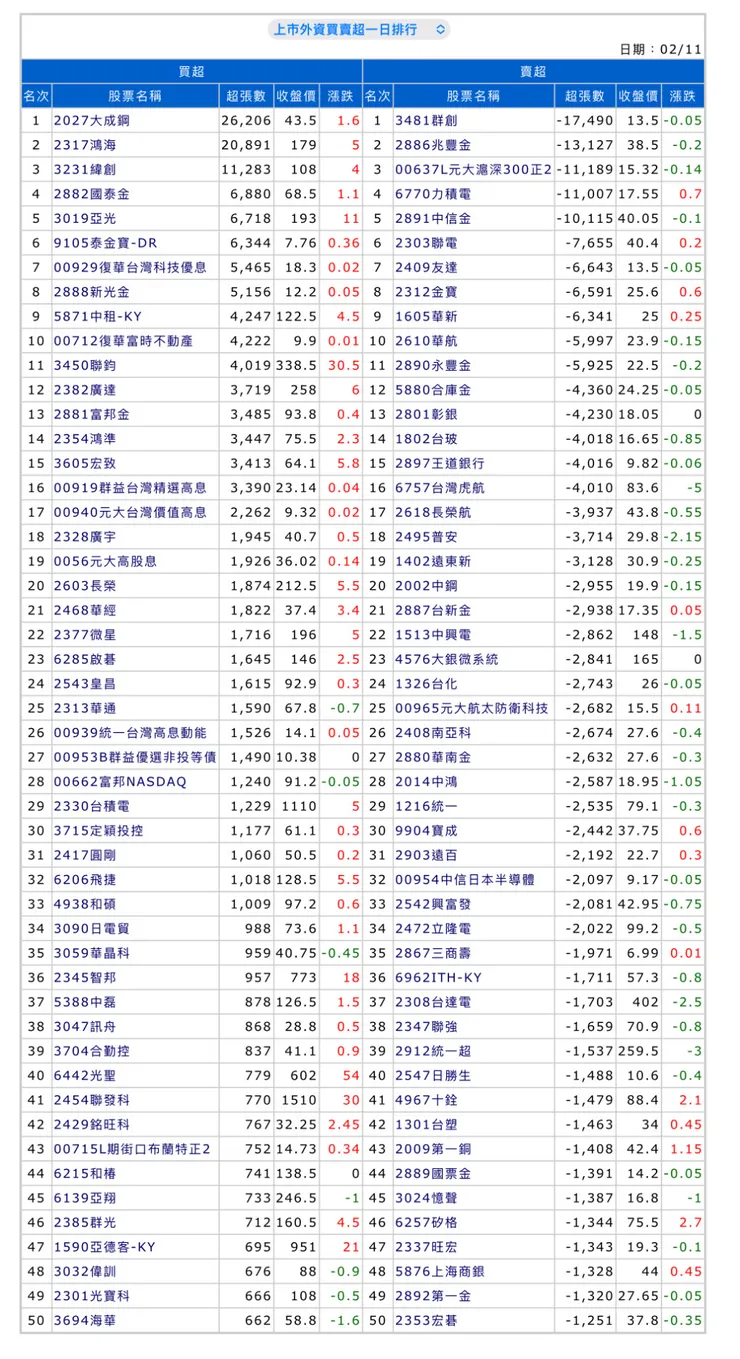Sort by the 超張數 column header on buy side
Screen dimensions: 740x1359
coord(245,93)
